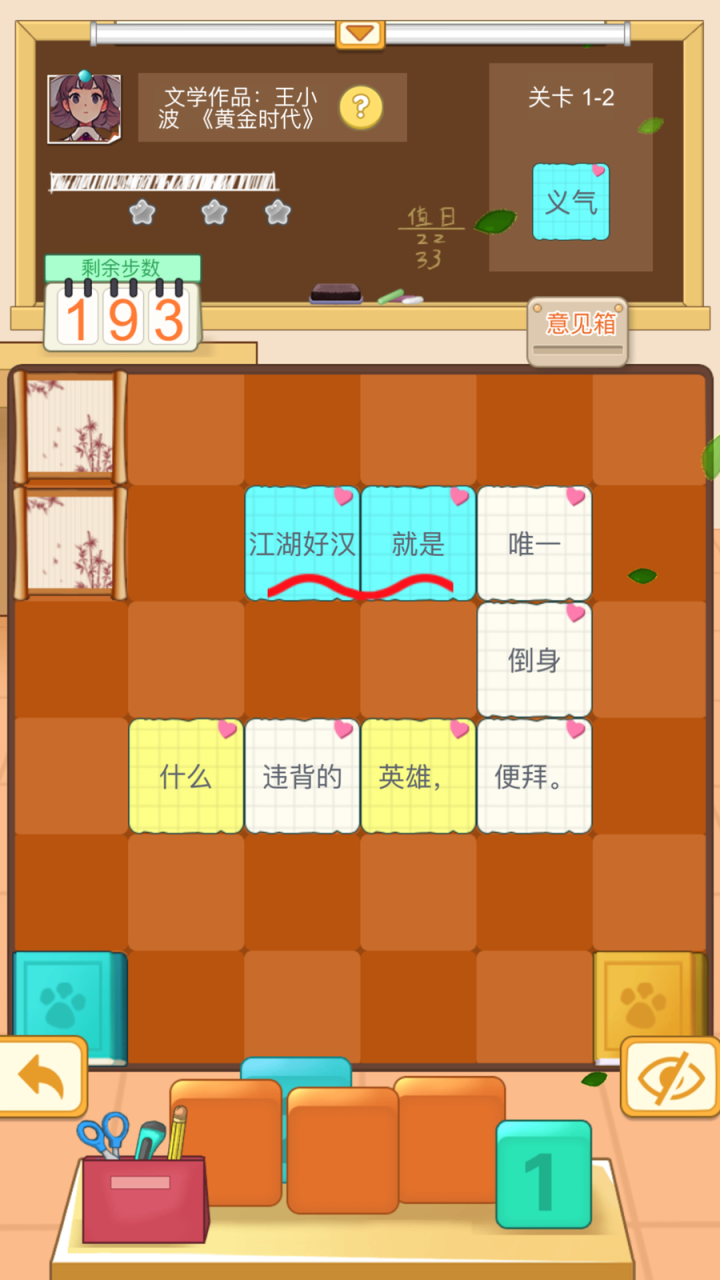Open the pull-down arrow at top
720x1280 pixels.
point(360,33)
